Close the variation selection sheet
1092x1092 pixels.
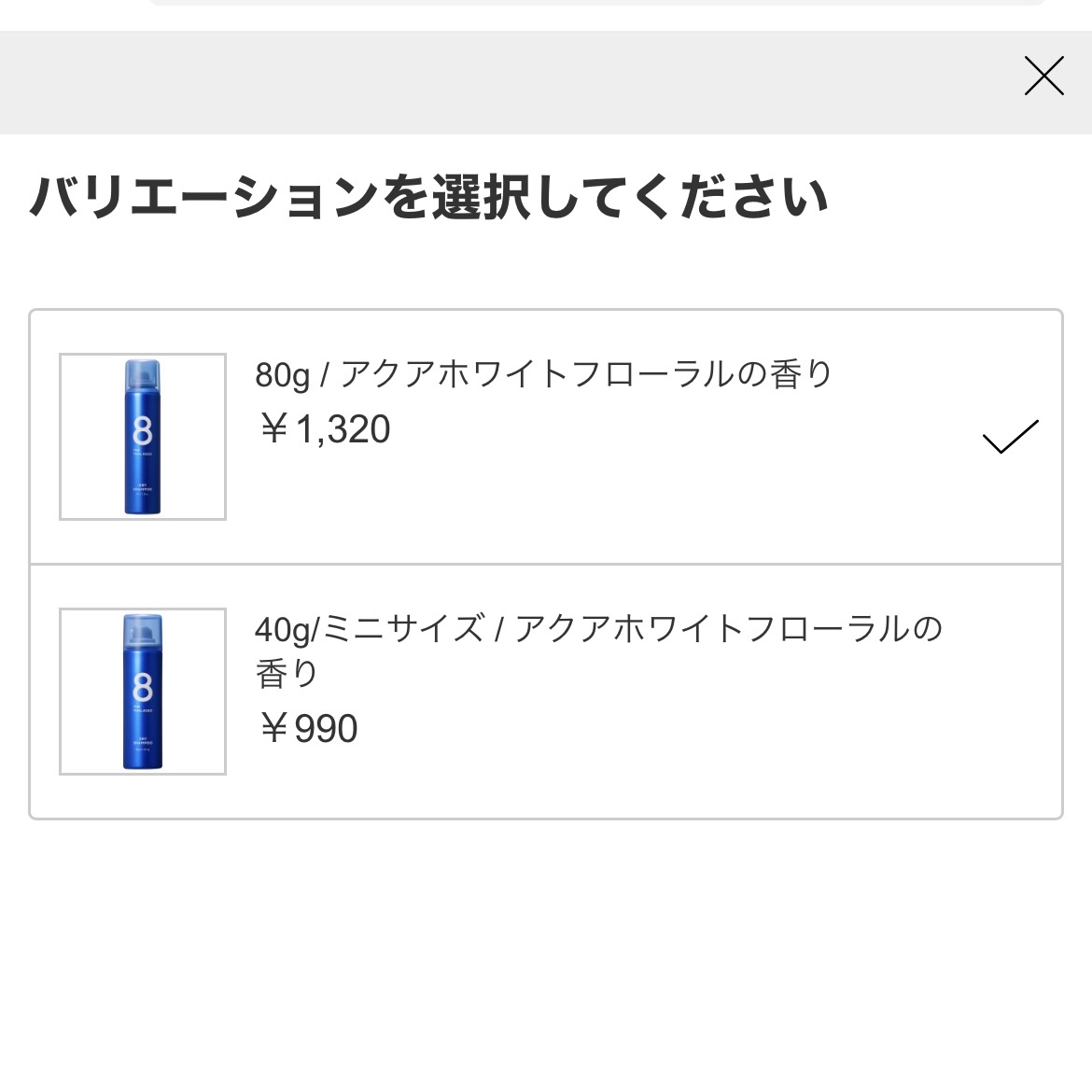(1043, 77)
